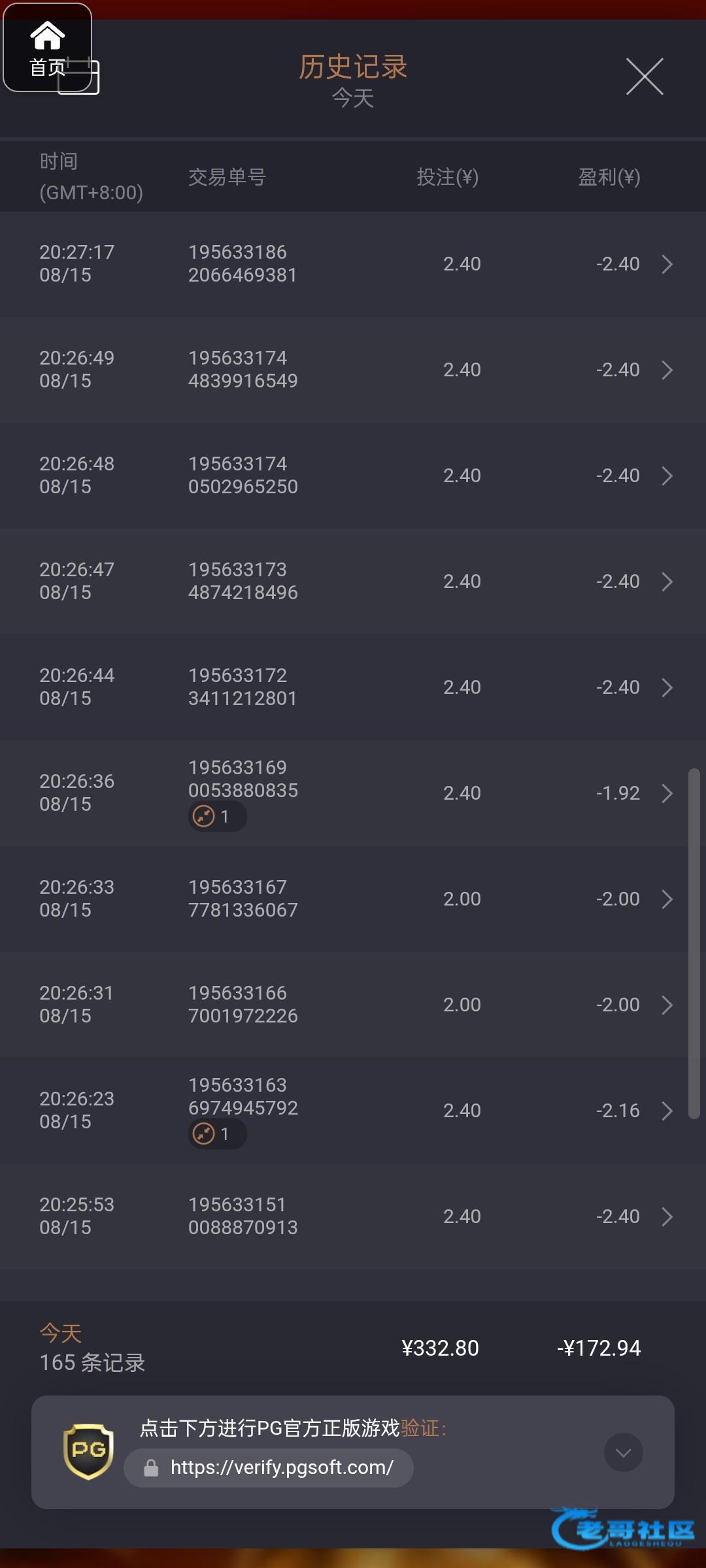Screen dimensions: 706x1568
Task: Close the 历史记录 history panel
Action: [645, 76]
